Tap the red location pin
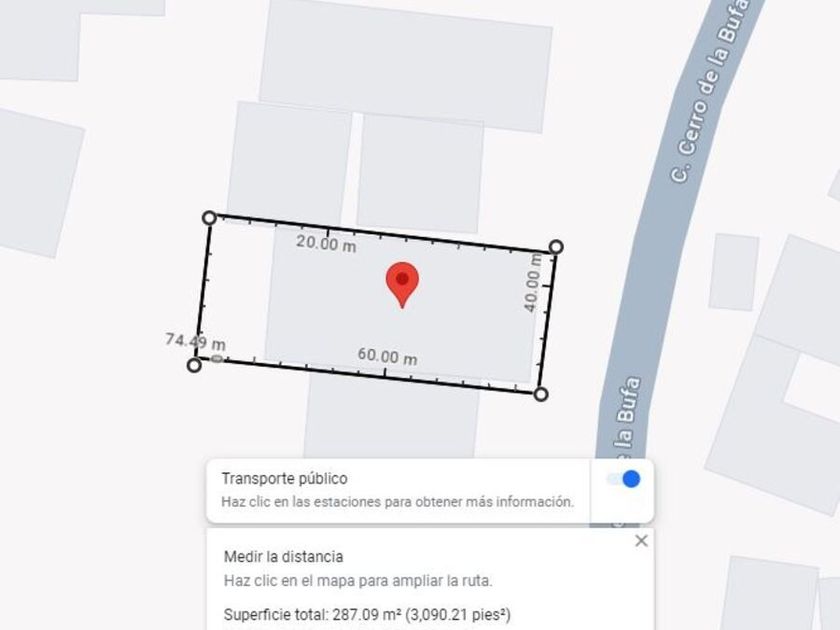This screenshot has width=840, height=630. 402,285
